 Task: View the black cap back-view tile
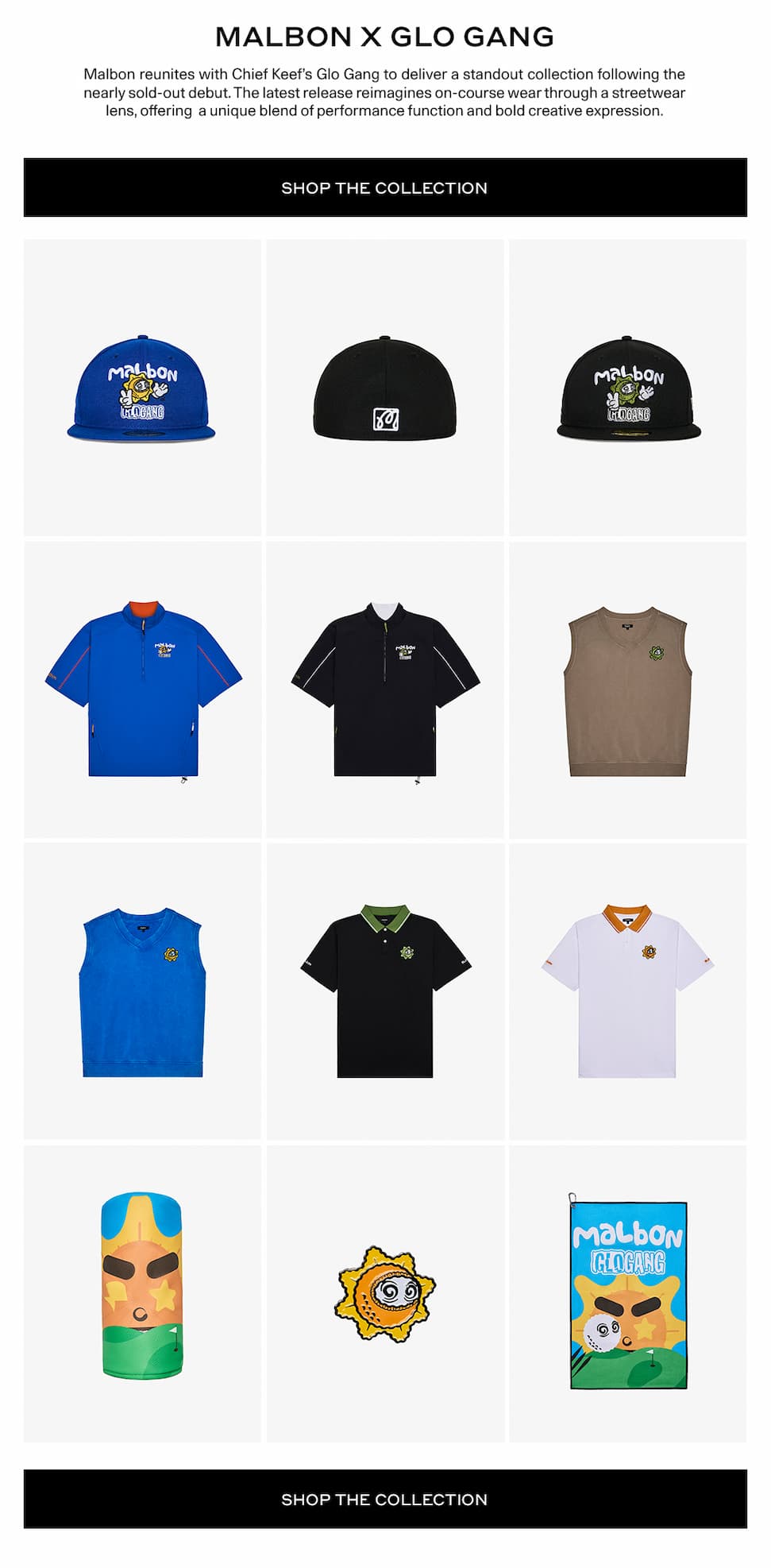click(385, 388)
